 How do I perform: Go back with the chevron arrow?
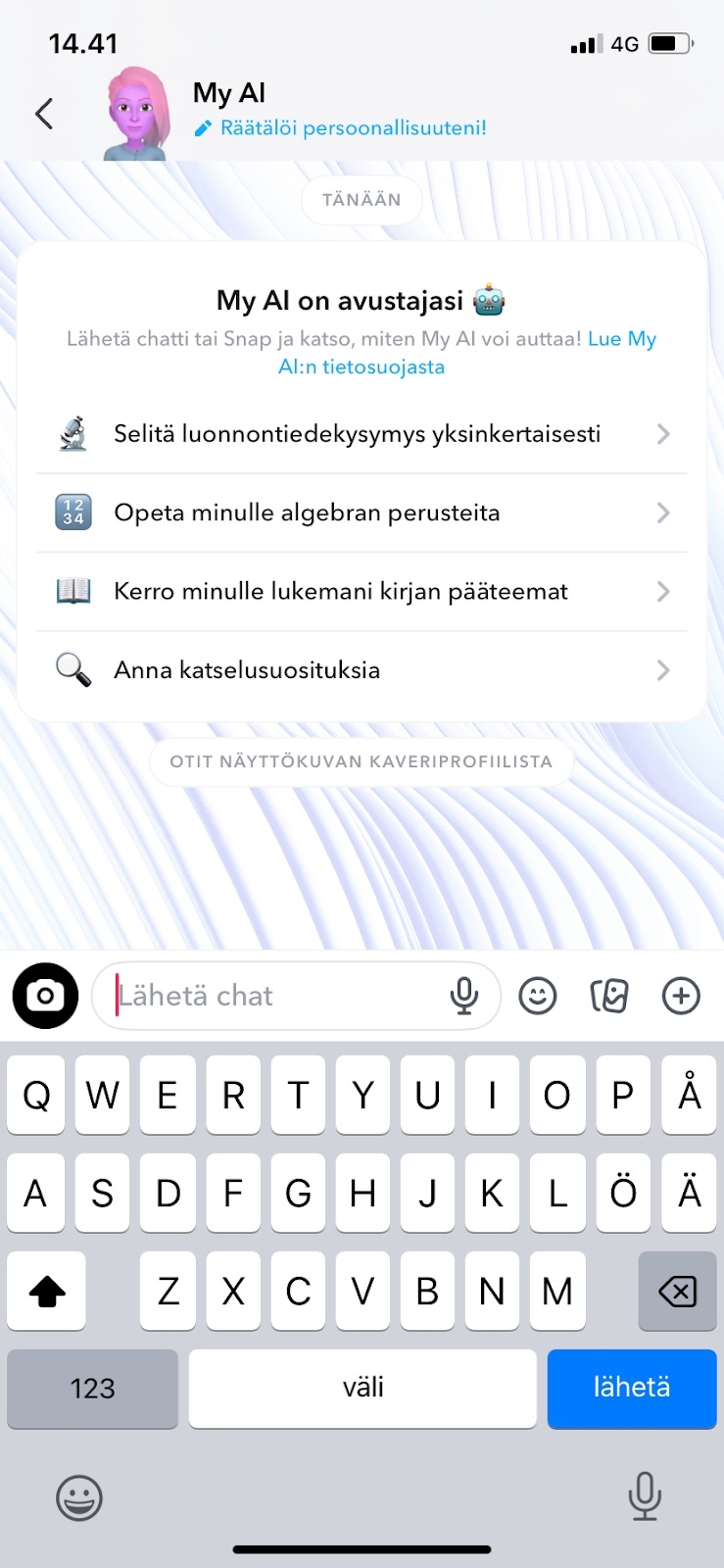43,113
